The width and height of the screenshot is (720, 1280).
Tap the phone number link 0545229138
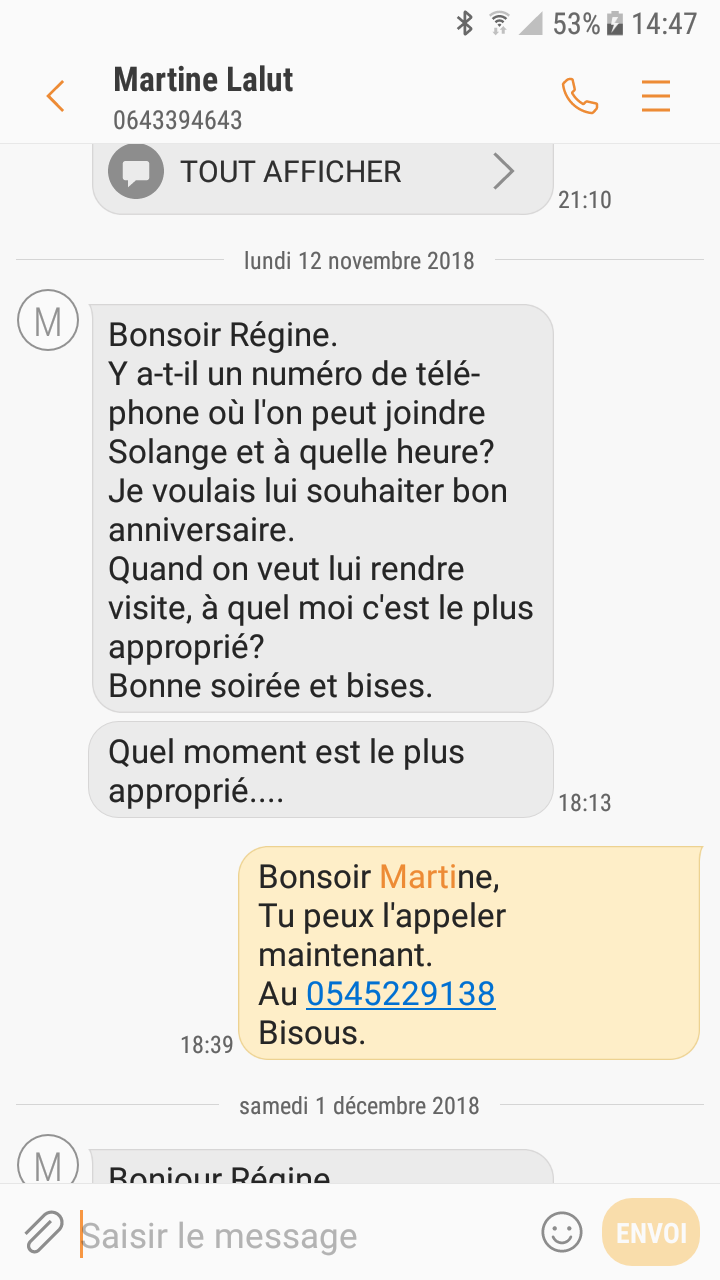click(x=400, y=994)
